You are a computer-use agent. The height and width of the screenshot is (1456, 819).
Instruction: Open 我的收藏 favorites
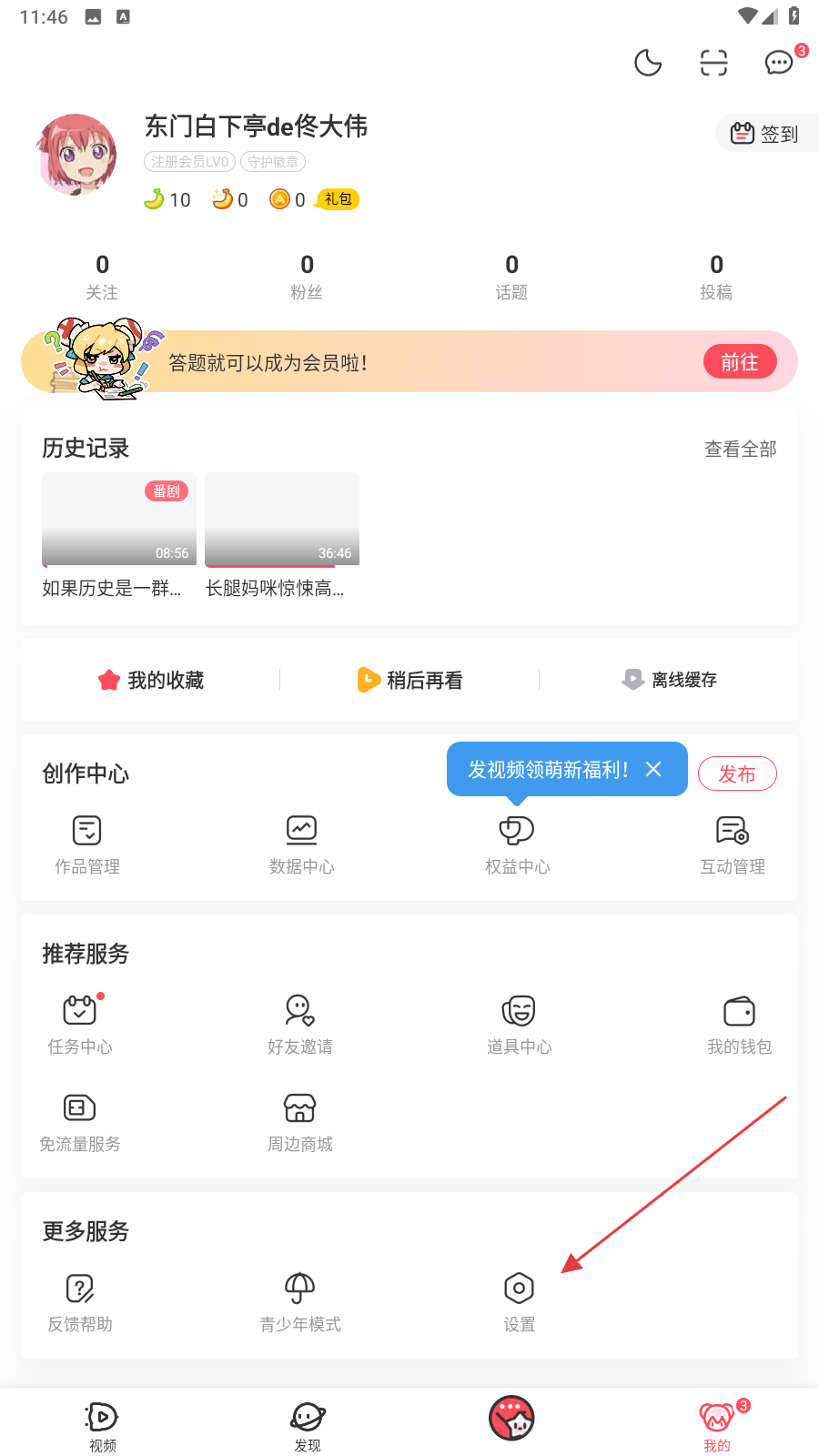[151, 680]
